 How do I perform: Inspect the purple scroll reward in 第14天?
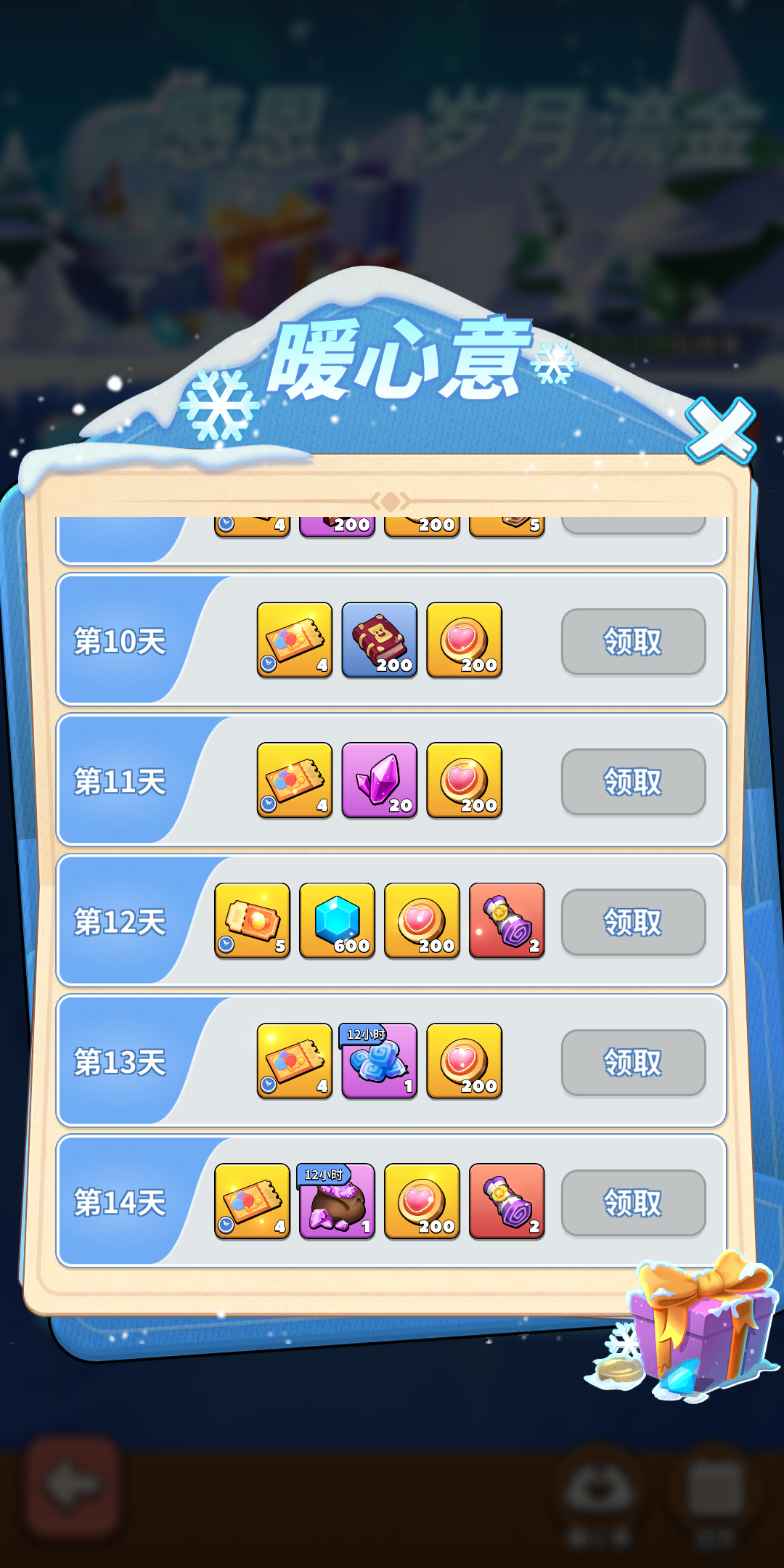pyautogui.click(x=507, y=1201)
